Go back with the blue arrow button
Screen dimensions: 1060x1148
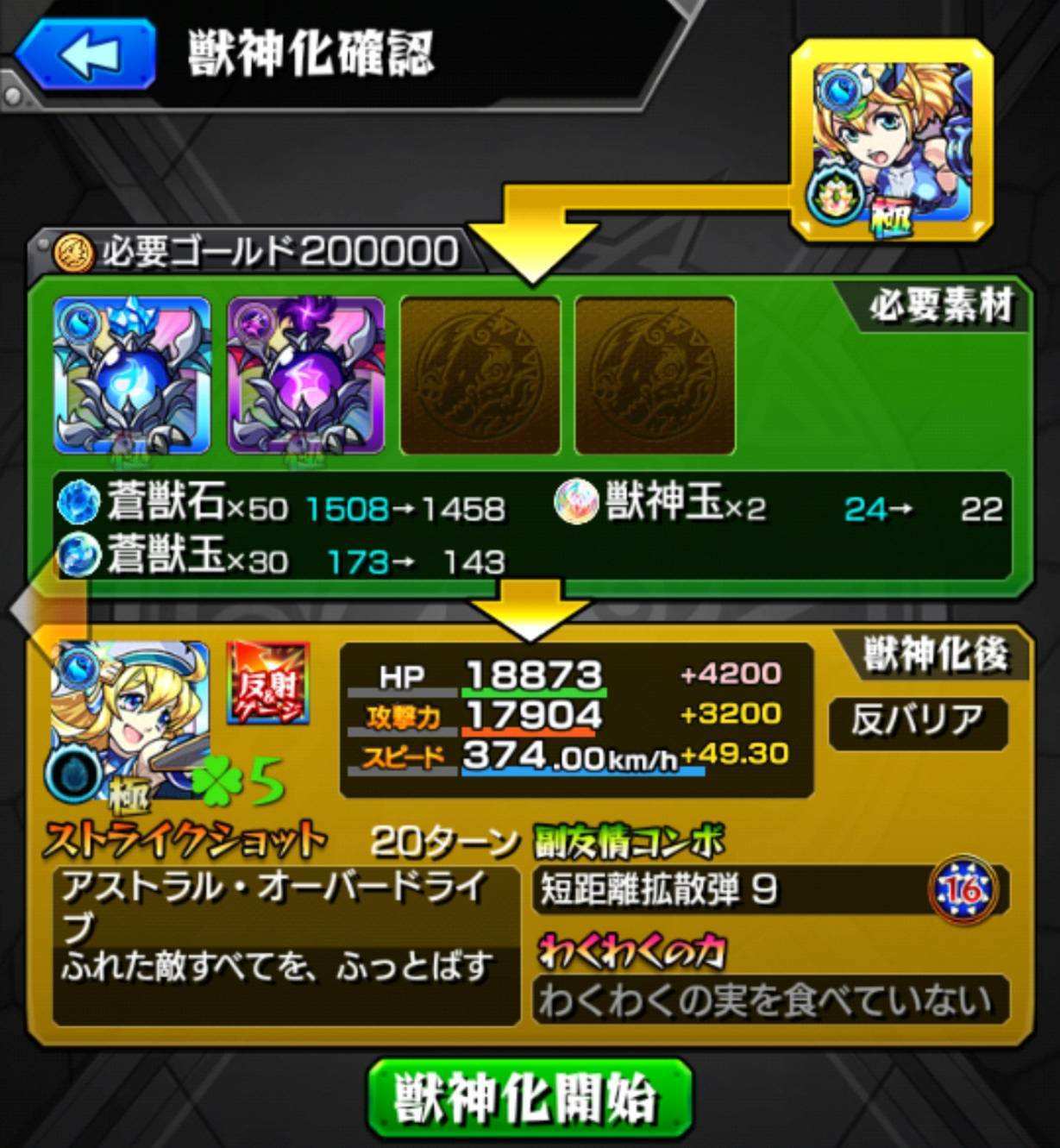[86, 53]
